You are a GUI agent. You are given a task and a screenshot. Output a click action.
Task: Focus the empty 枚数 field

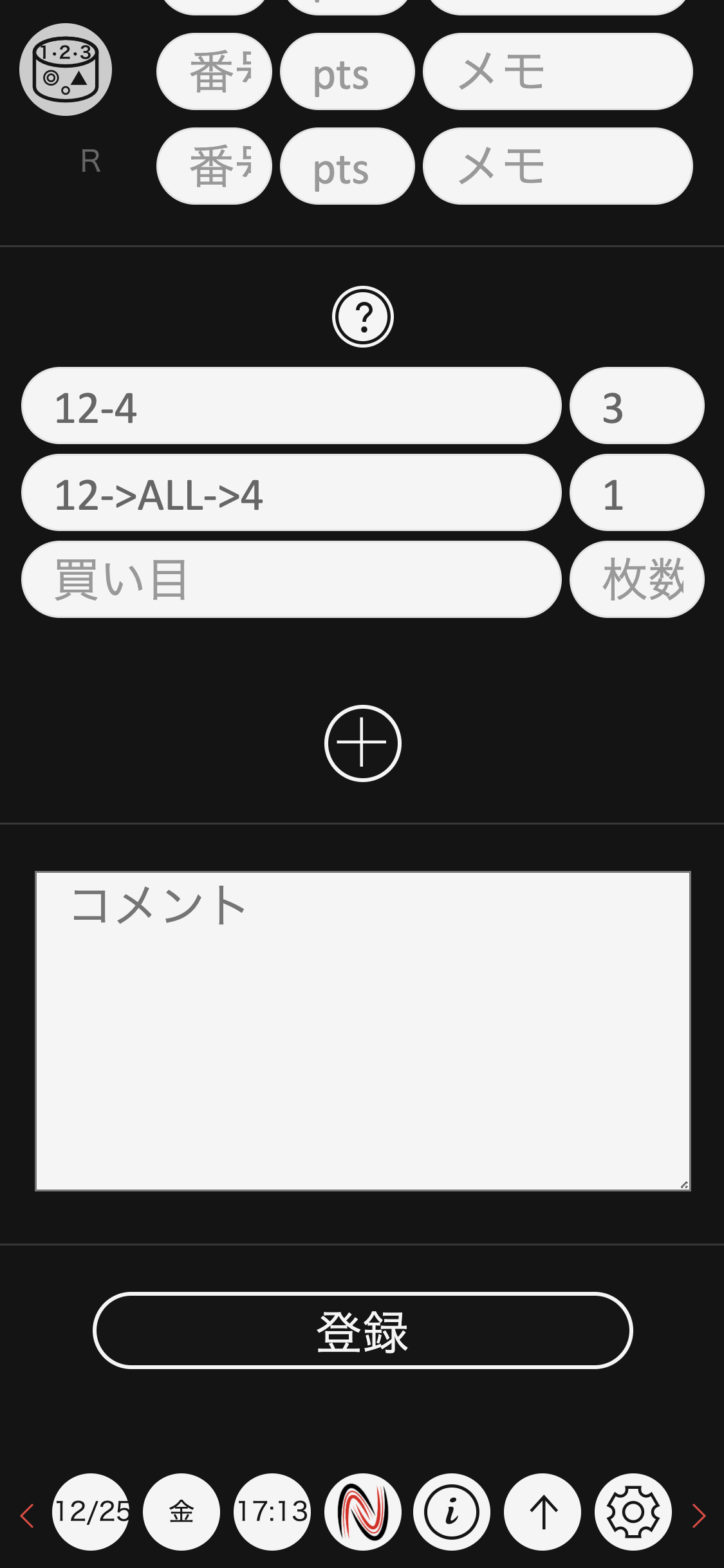click(636, 580)
